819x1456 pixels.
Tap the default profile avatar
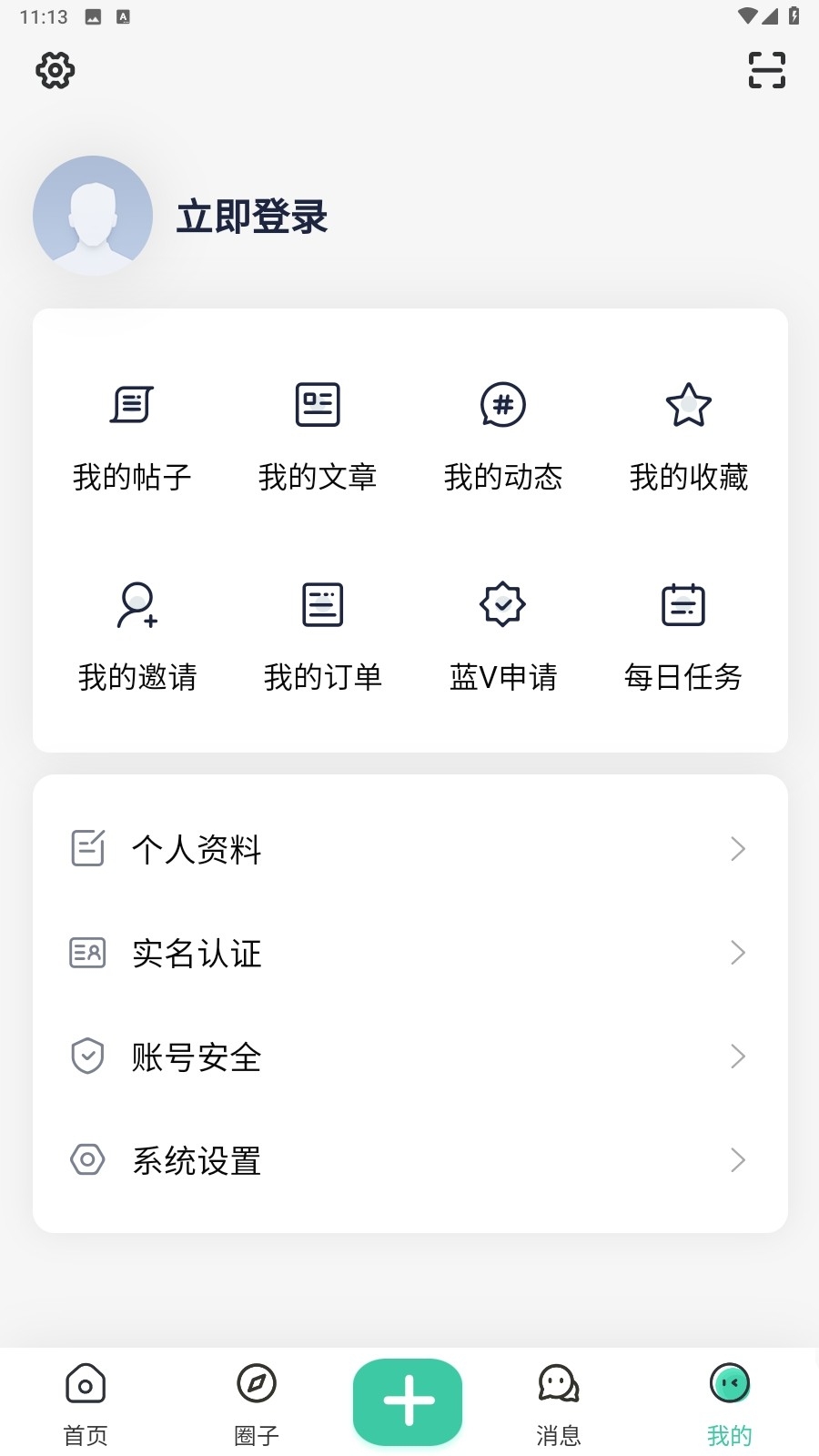[x=93, y=216]
